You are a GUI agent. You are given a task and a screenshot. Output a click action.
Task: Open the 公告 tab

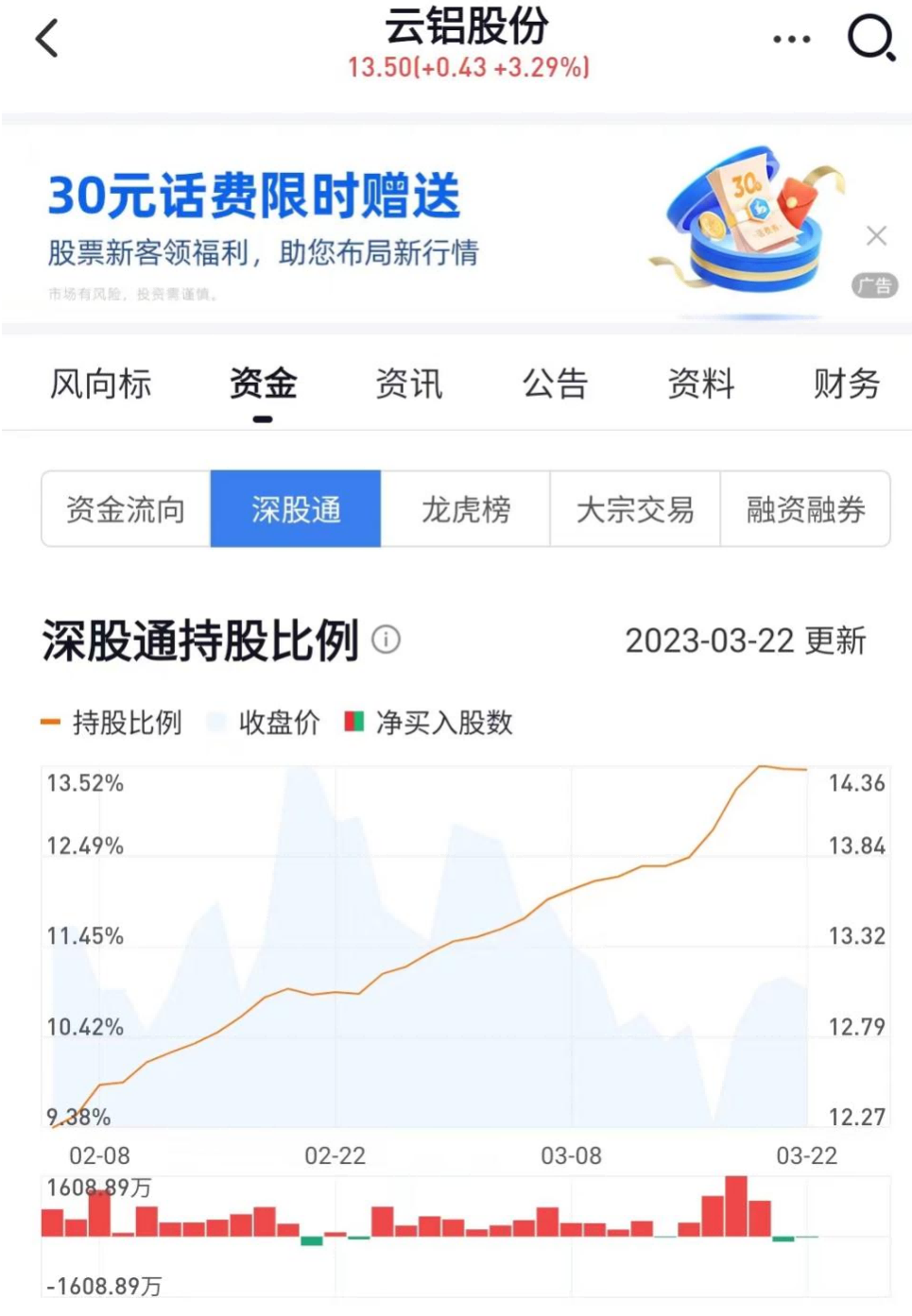(555, 385)
